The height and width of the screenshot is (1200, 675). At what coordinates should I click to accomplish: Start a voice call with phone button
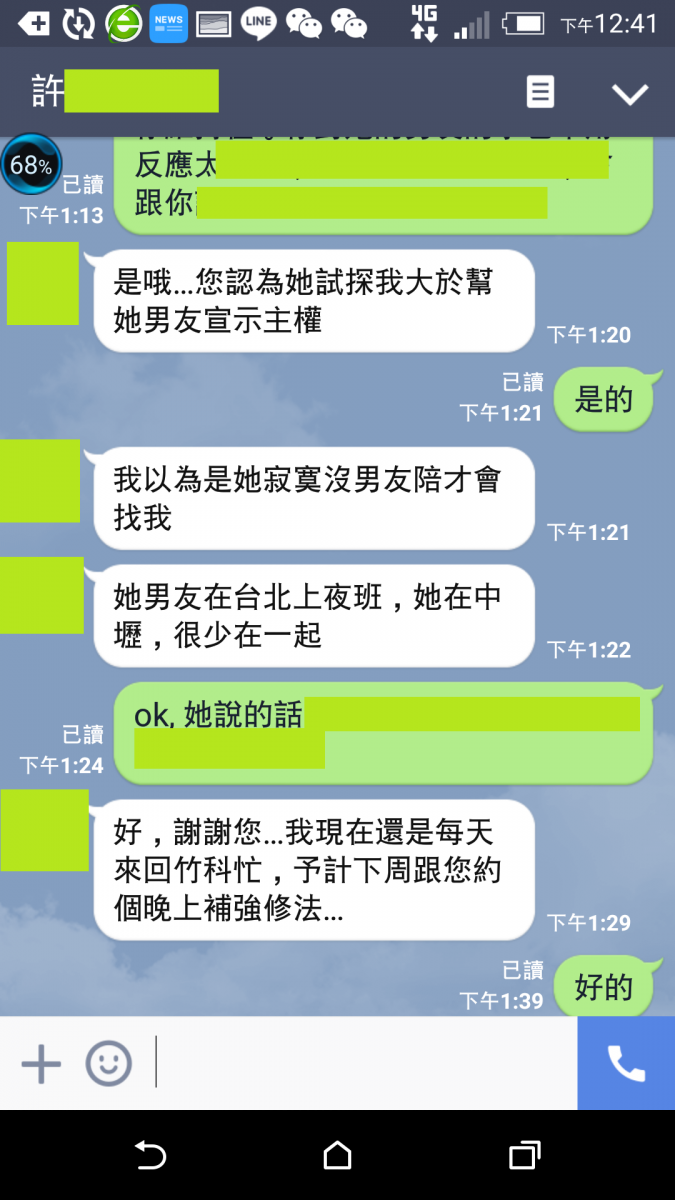(x=626, y=1063)
